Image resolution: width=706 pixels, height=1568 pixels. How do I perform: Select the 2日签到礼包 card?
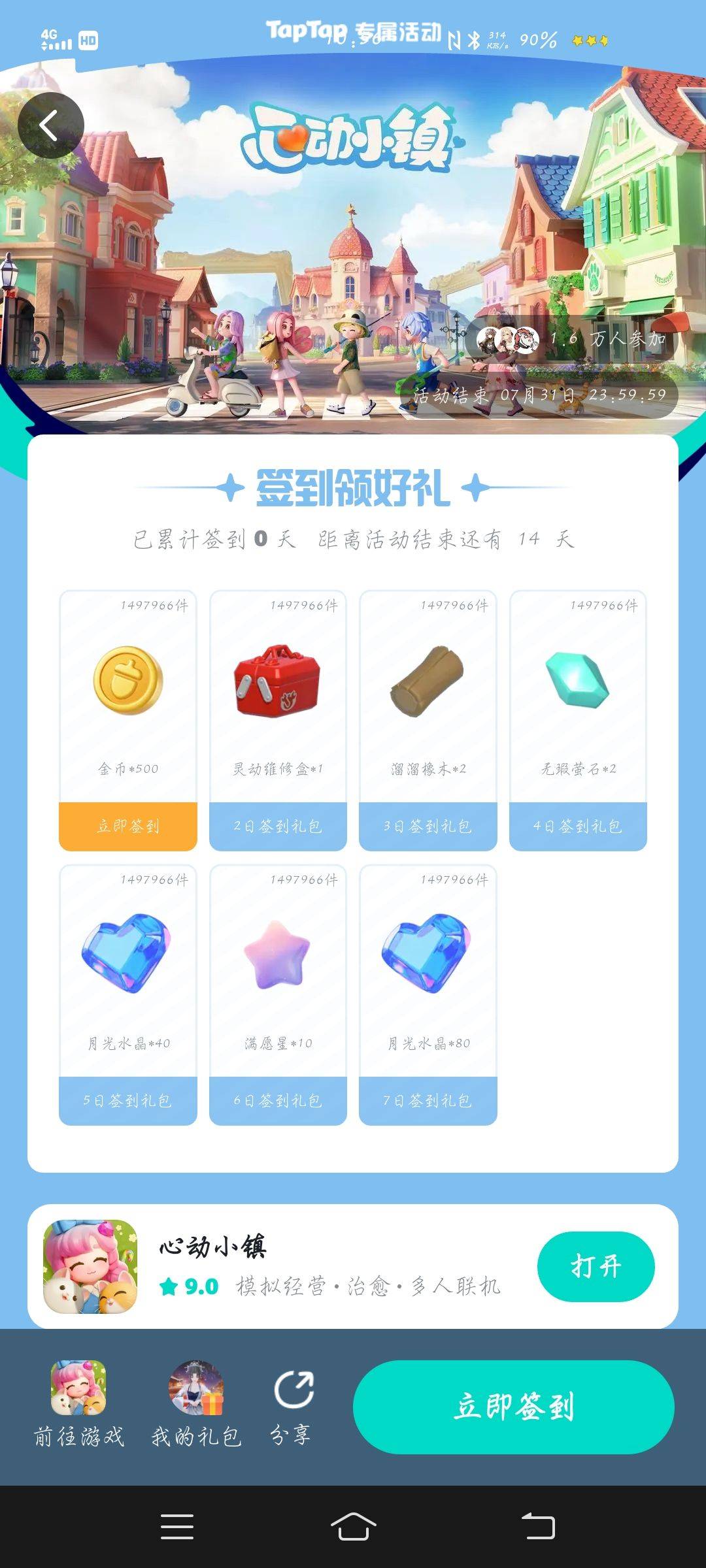click(278, 826)
